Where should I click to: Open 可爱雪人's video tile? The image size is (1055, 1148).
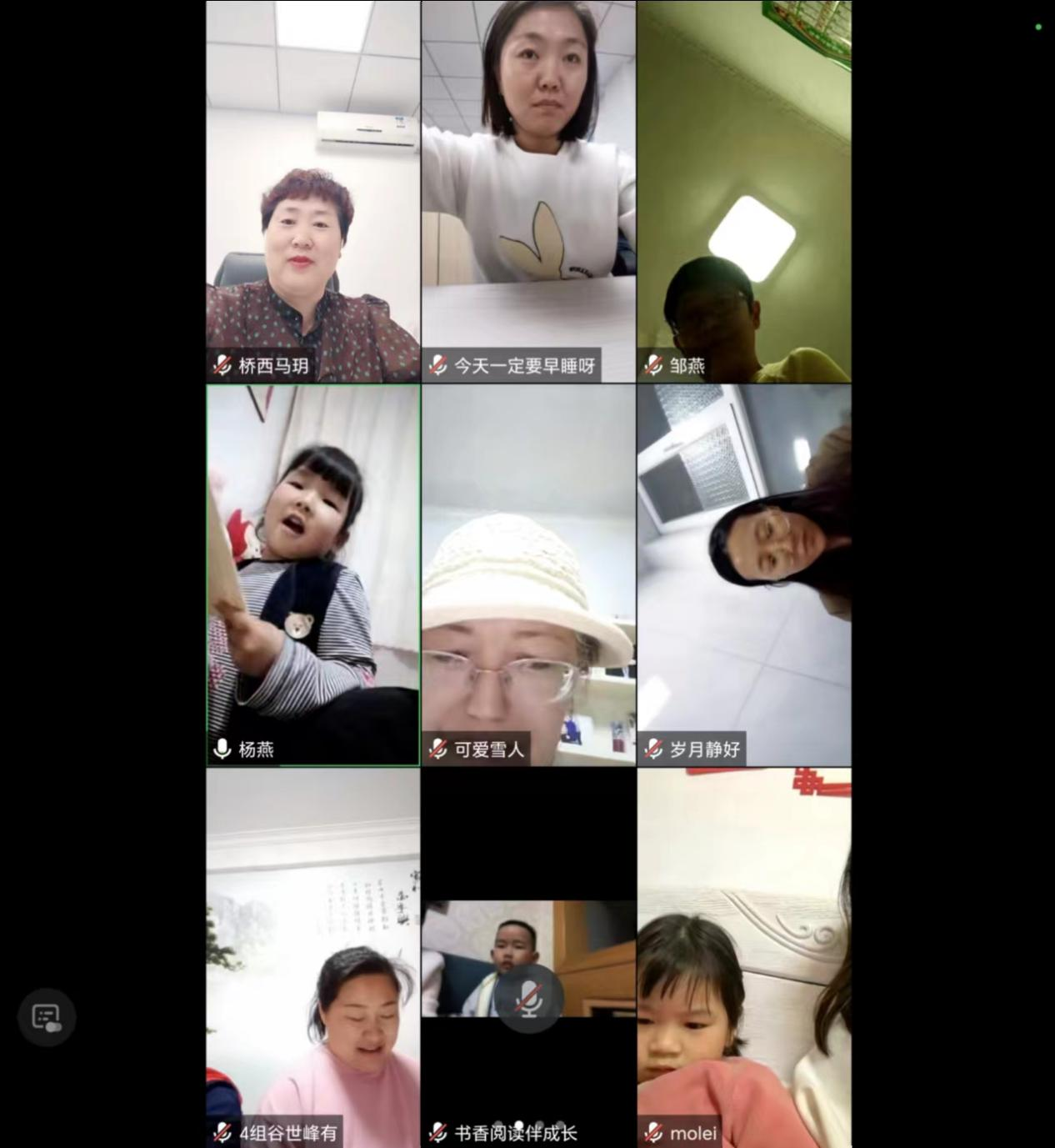point(528,575)
